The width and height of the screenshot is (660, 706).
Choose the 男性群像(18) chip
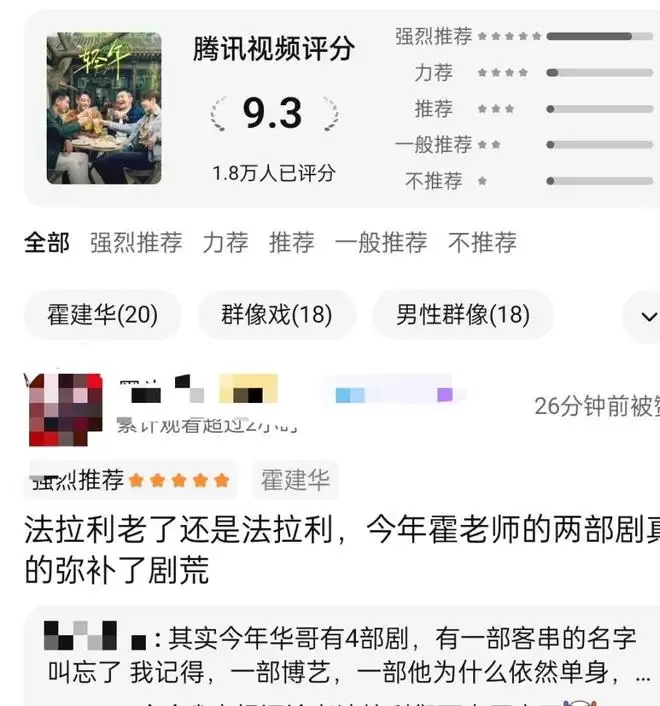click(462, 315)
